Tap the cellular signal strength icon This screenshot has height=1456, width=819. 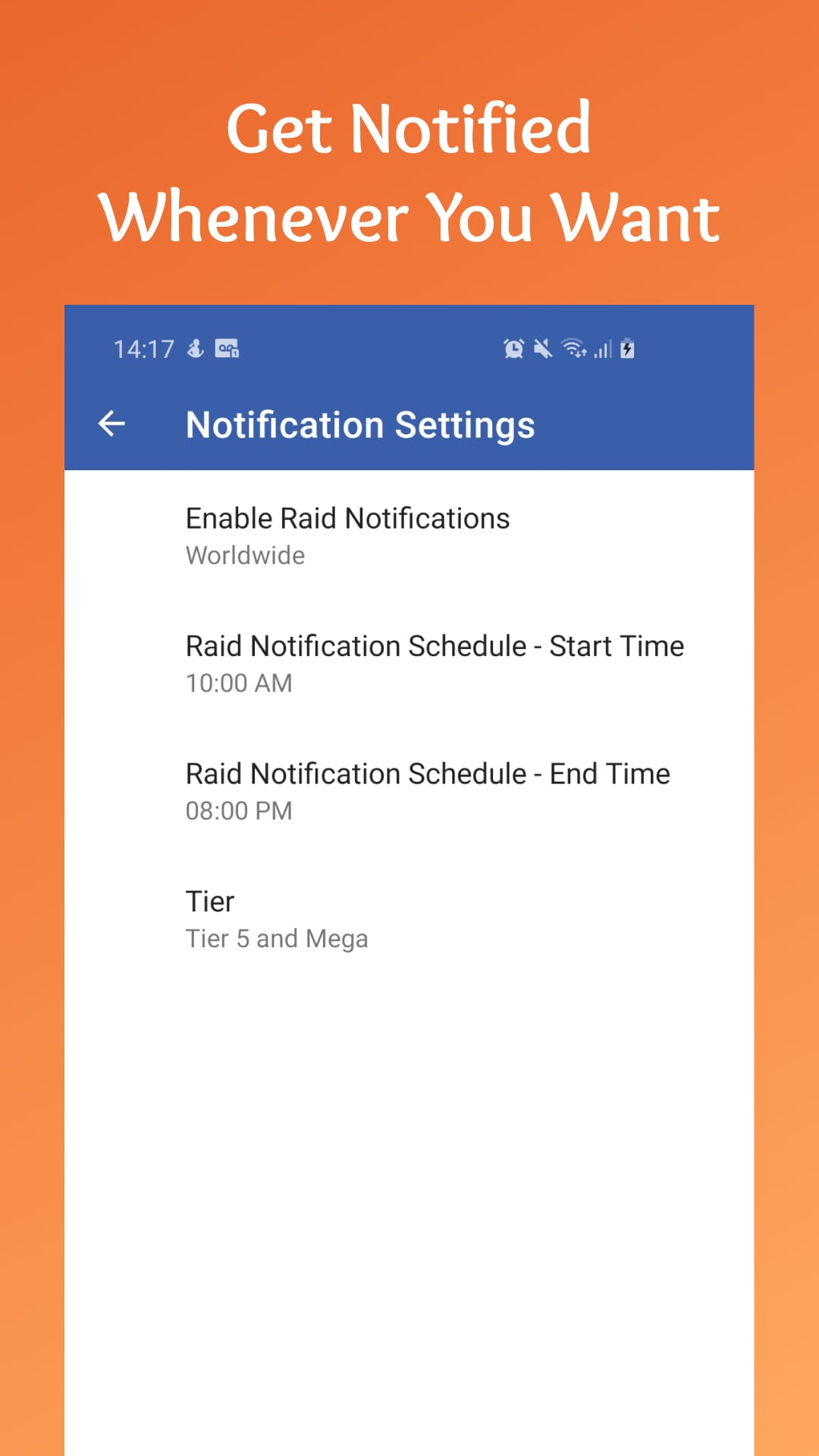[603, 349]
